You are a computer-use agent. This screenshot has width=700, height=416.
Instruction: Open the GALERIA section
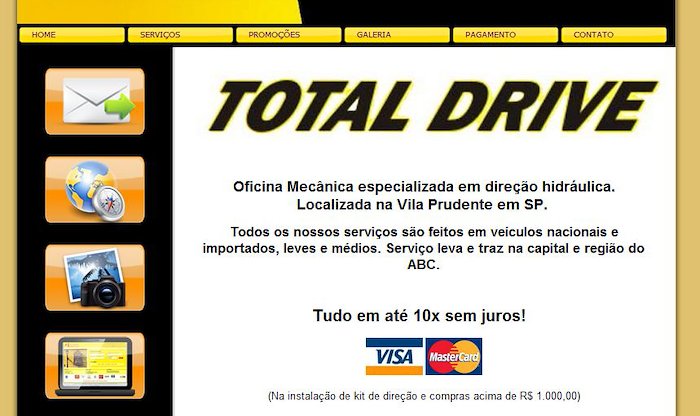(x=397, y=35)
